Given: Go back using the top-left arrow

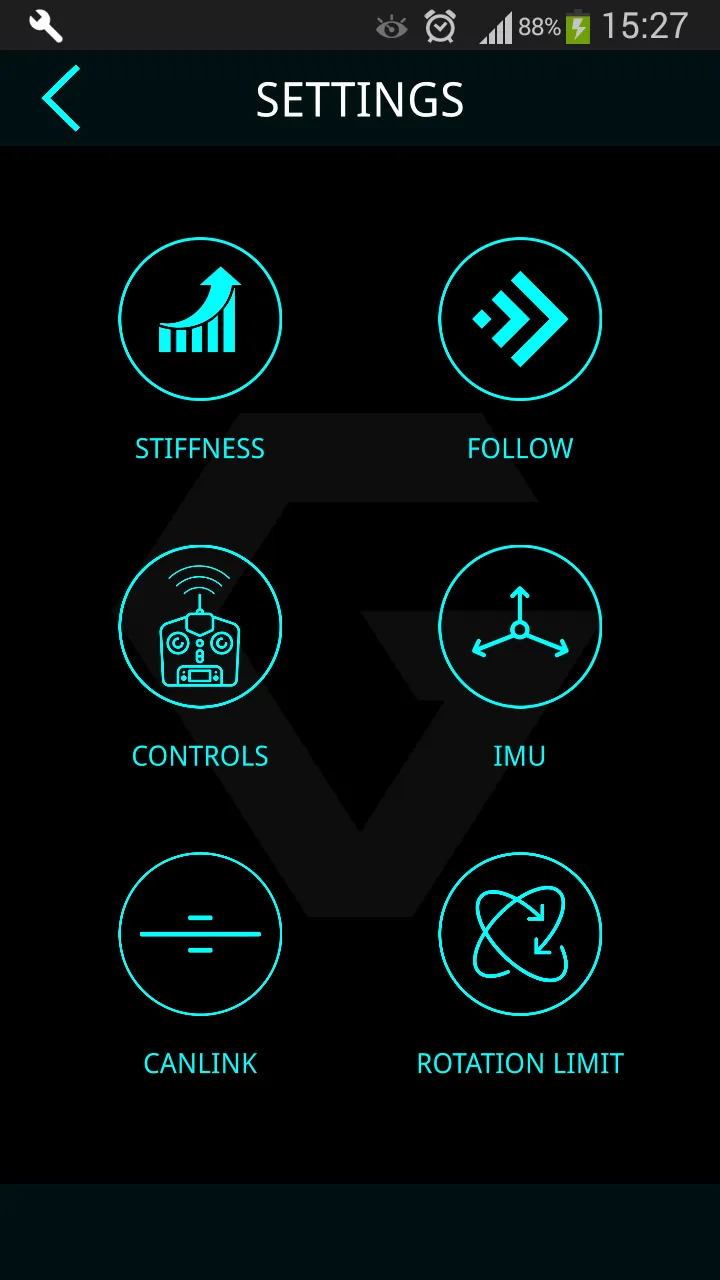Looking at the screenshot, I should 61,99.
